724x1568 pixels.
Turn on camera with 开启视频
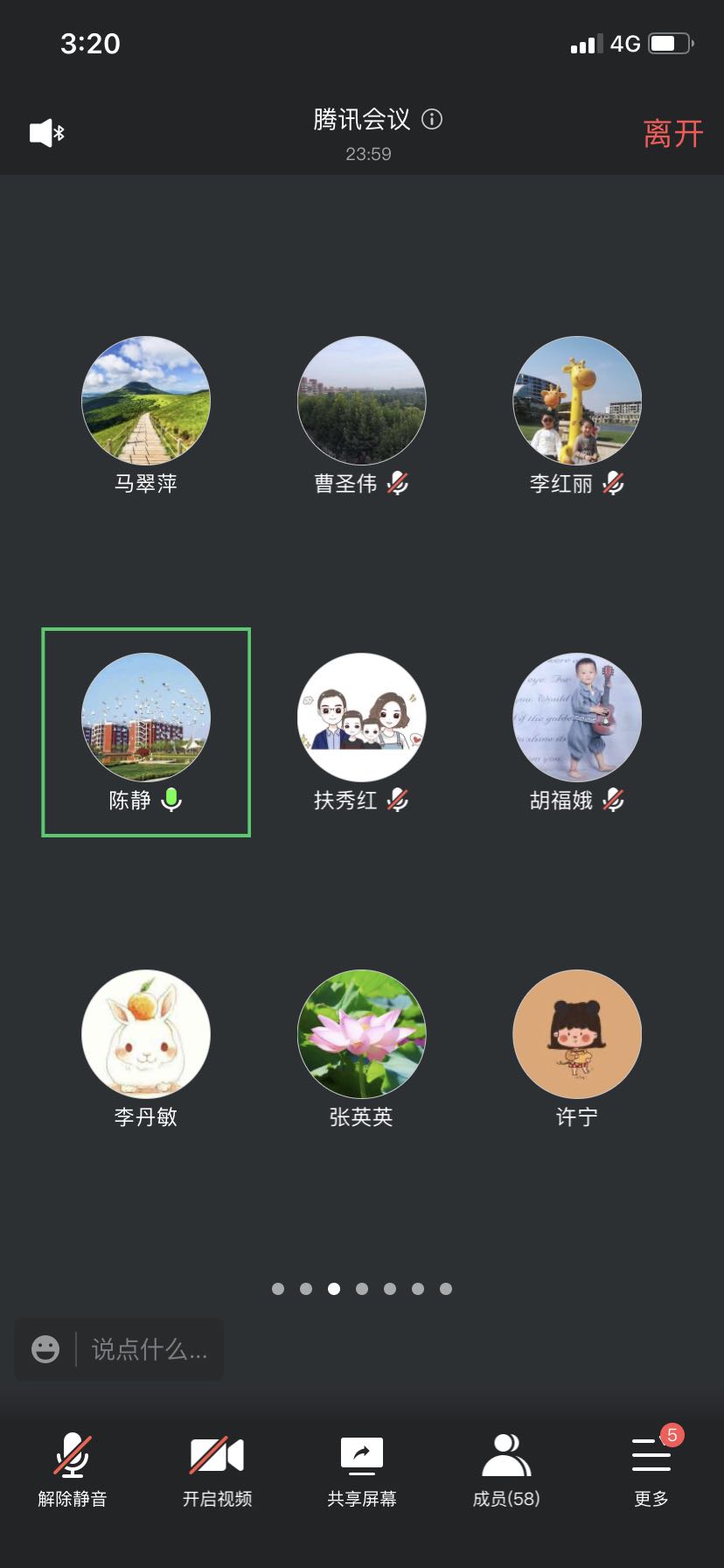tap(217, 1470)
